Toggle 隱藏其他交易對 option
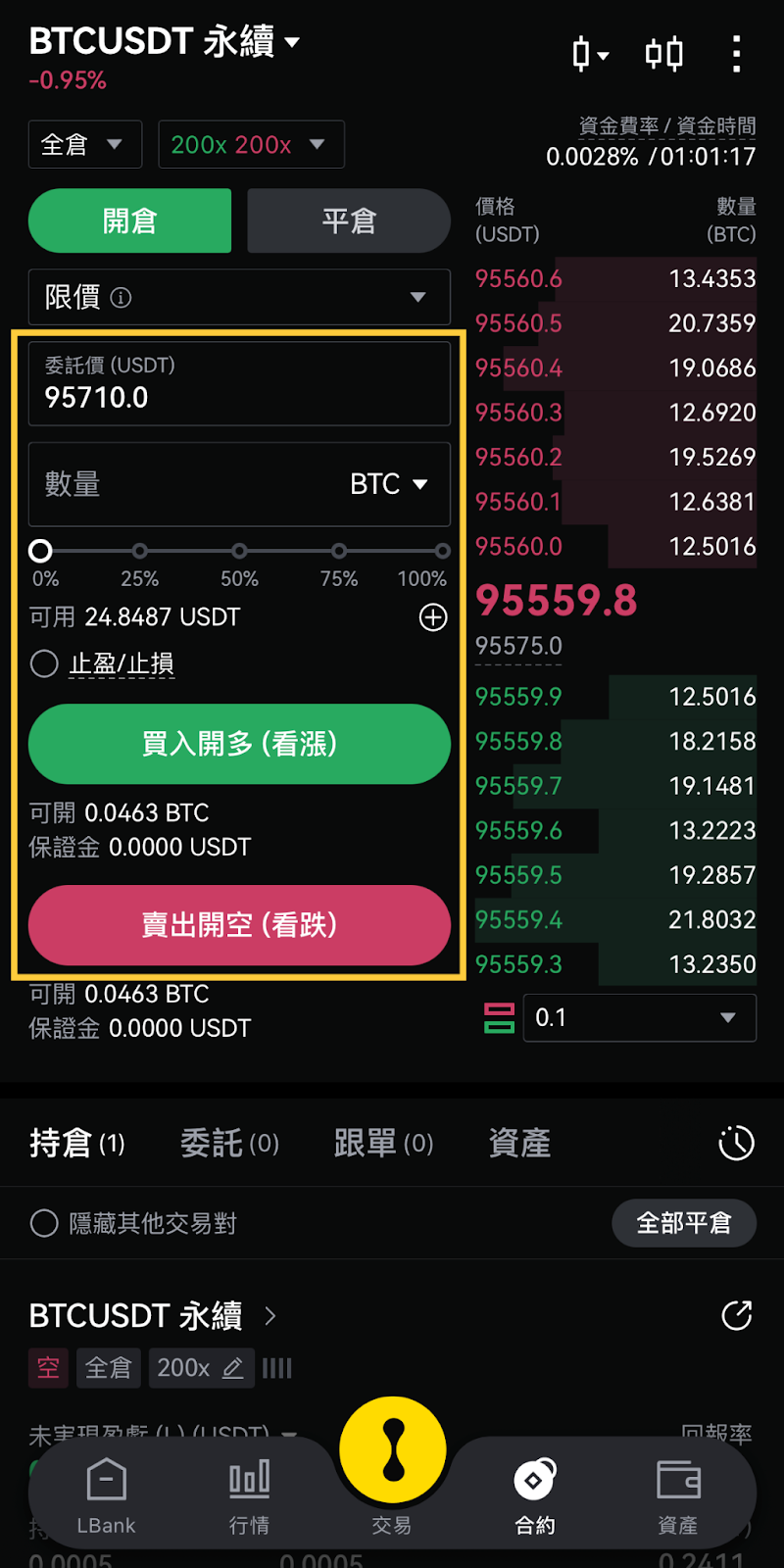Image resolution: width=784 pixels, height=1568 pixels. click(x=44, y=1223)
